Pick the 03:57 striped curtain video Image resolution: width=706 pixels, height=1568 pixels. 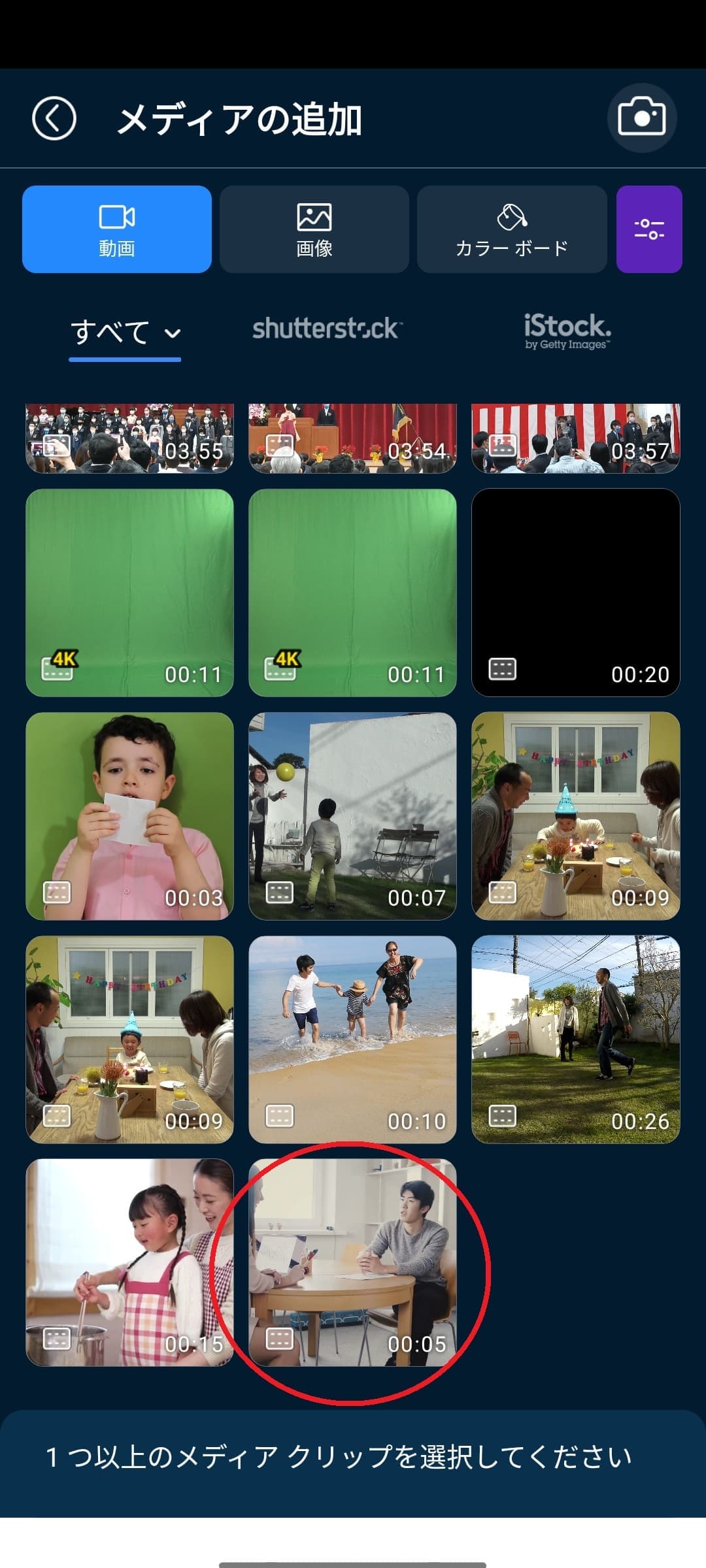coord(576,438)
